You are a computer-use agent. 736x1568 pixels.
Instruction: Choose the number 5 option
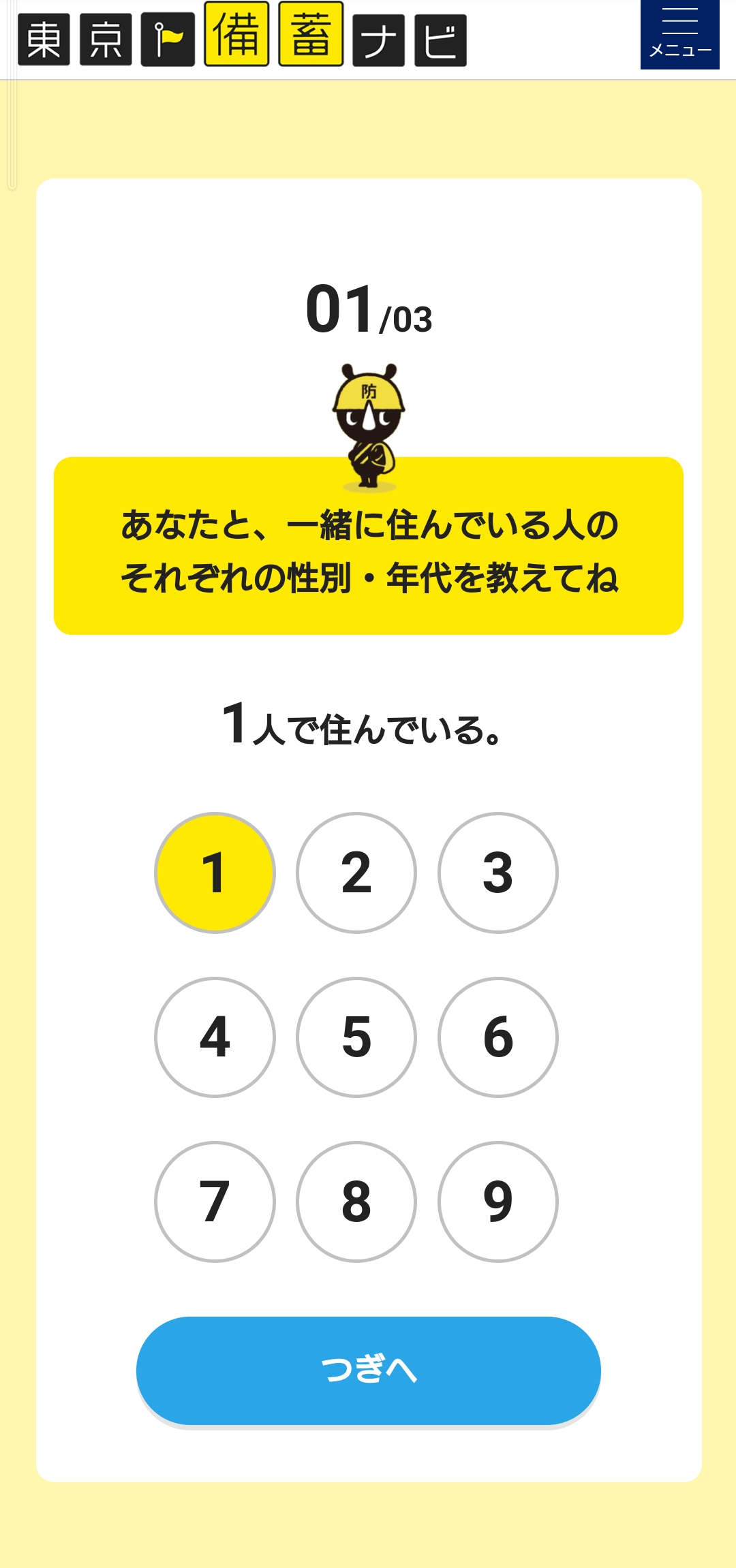356,1037
